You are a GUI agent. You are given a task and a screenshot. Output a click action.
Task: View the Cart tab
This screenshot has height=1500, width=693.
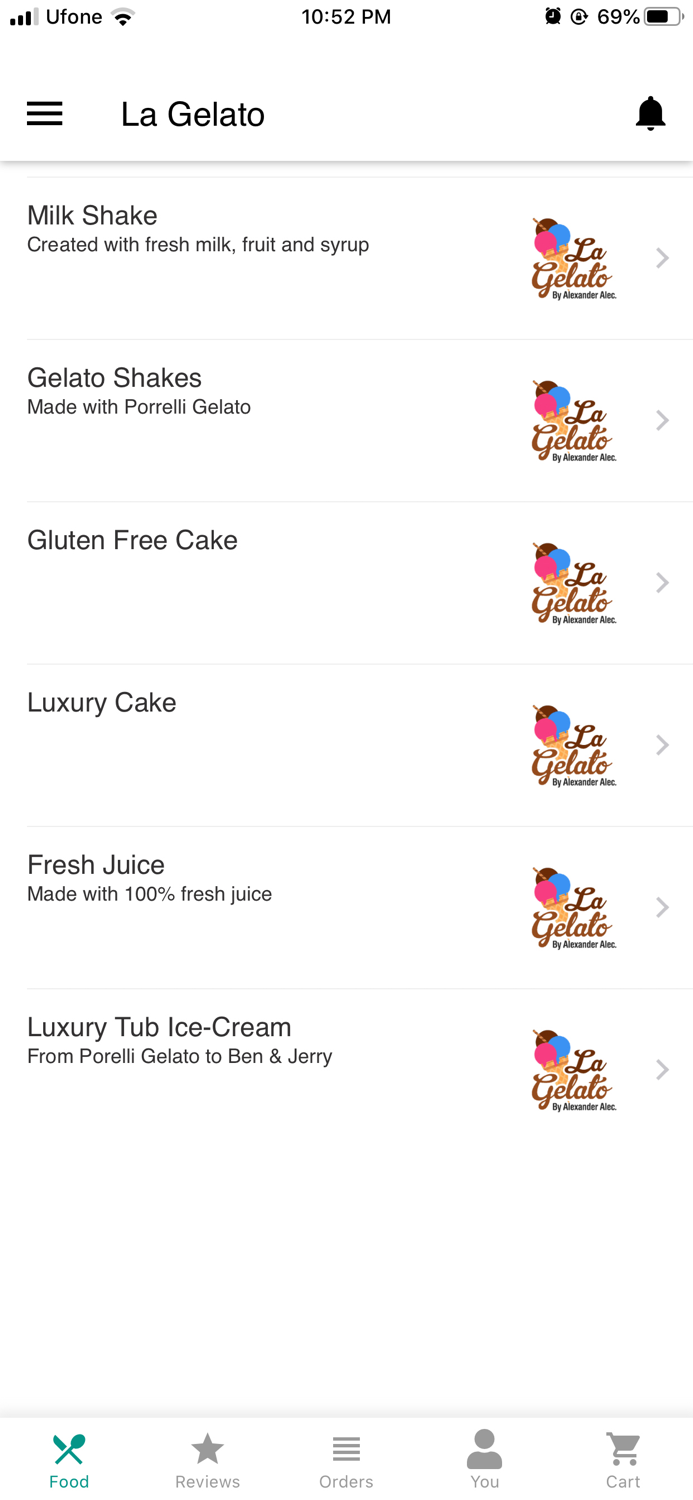623,1460
